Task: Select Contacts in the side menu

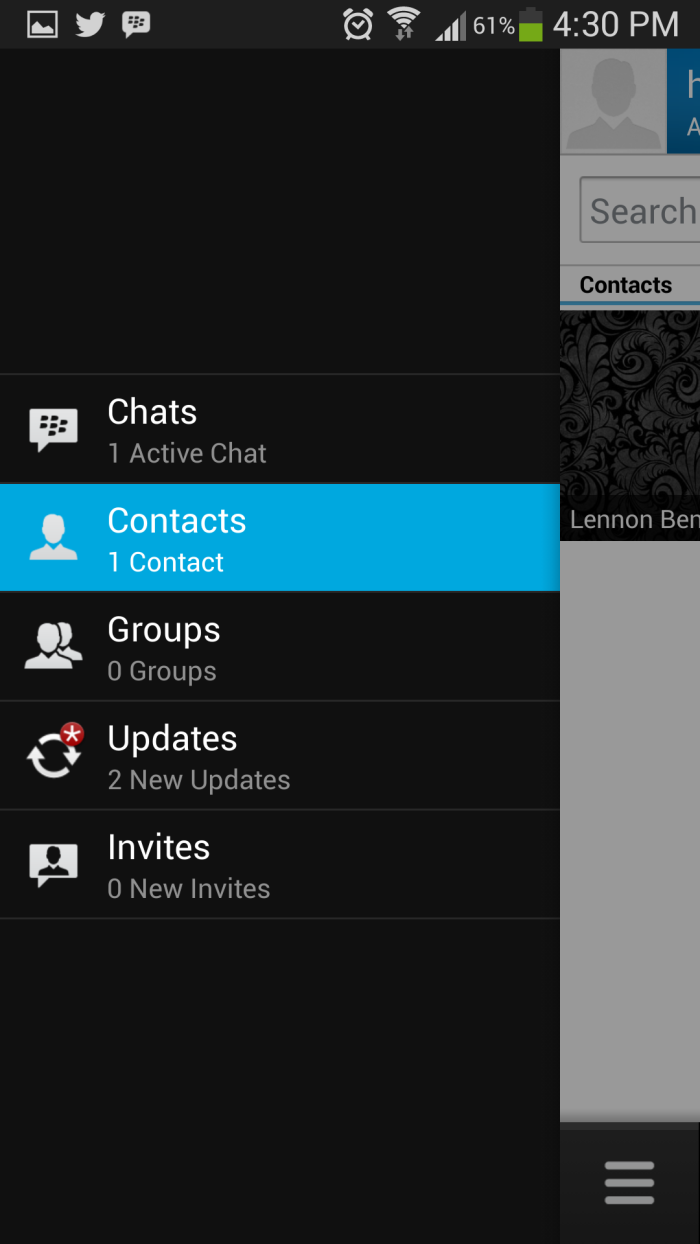Action: click(280, 538)
